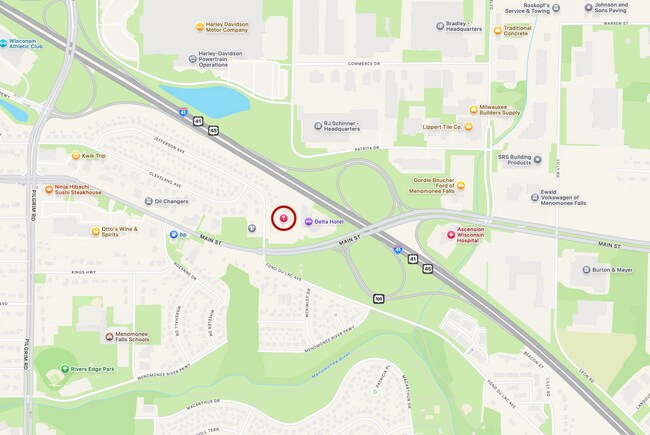Open the Lippert Tile Co. marker
650x435 pixels.
468,127
